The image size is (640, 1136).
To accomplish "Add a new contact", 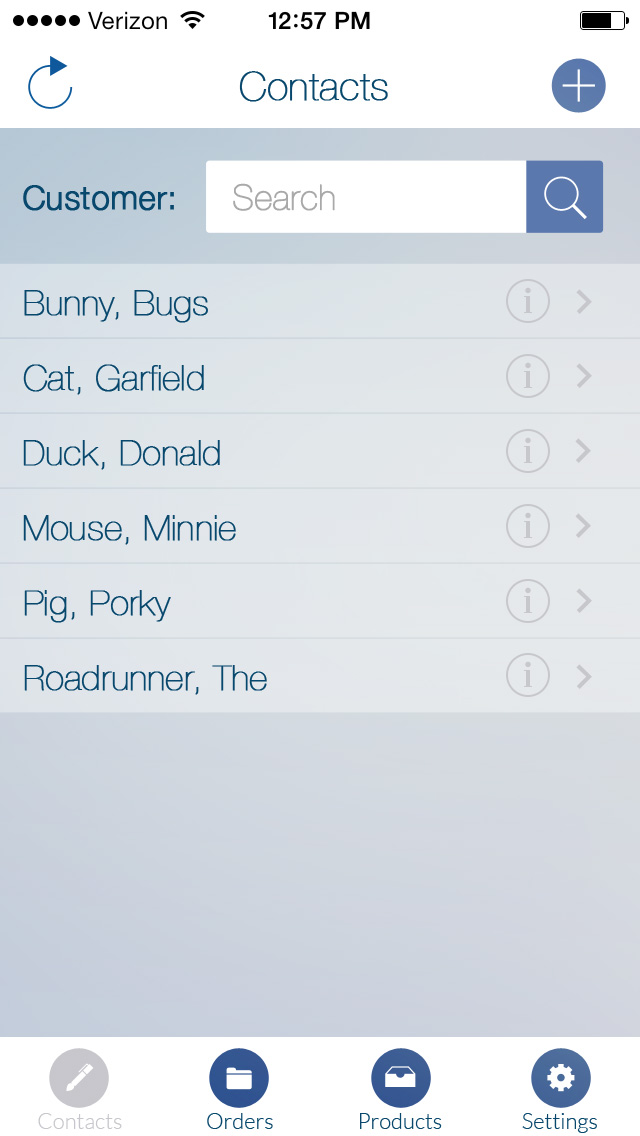I will (x=578, y=86).
